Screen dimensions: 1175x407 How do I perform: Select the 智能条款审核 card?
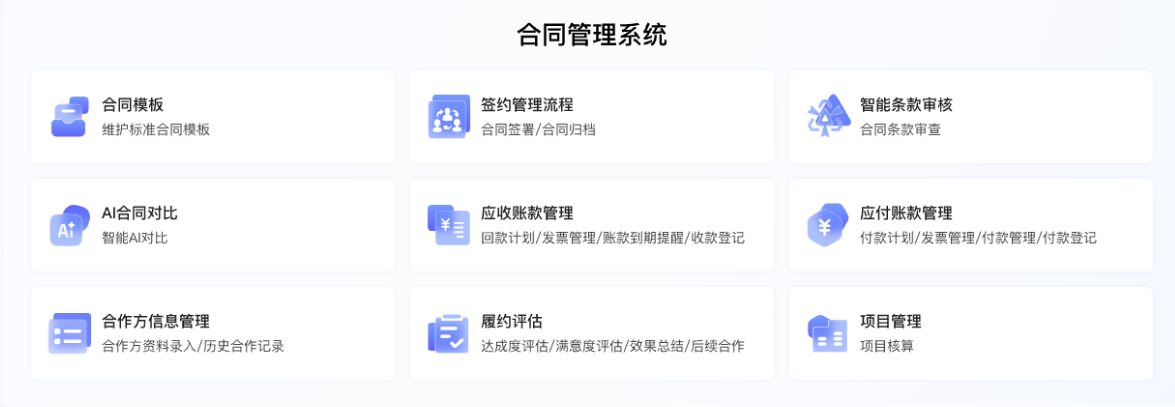[x=970, y=117]
